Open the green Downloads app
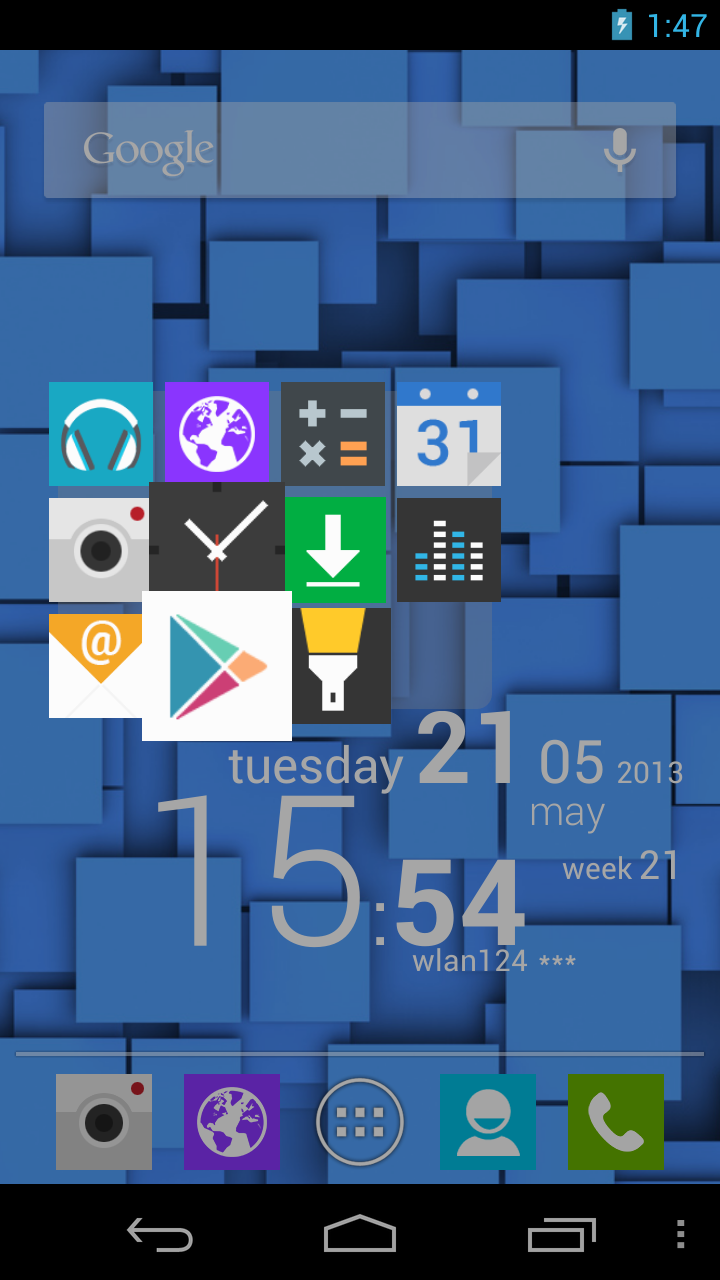Viewport: 720px width, 1280px height. pyautogui.click(x=335, y=550)
